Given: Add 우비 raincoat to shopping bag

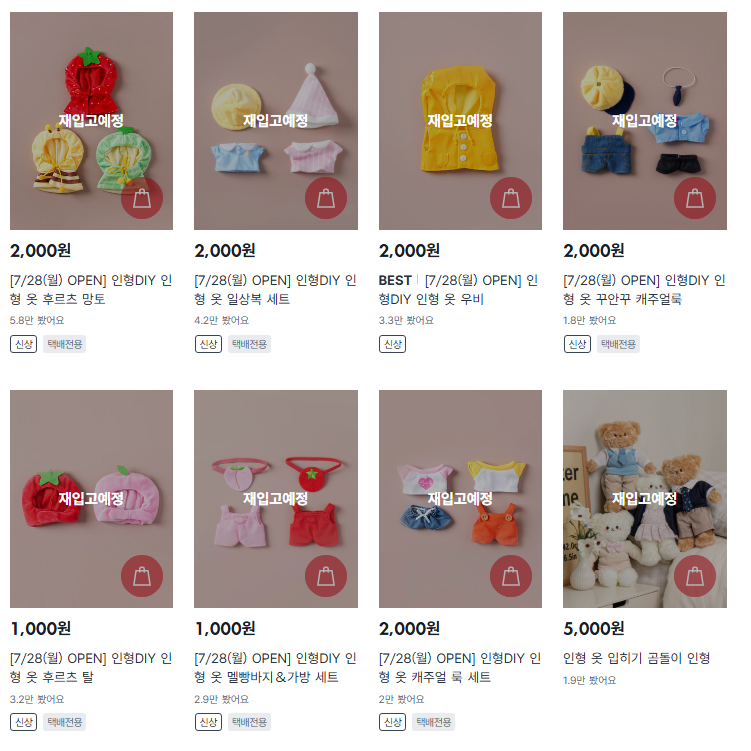Looking at the screenshot, I should (511, 198).
